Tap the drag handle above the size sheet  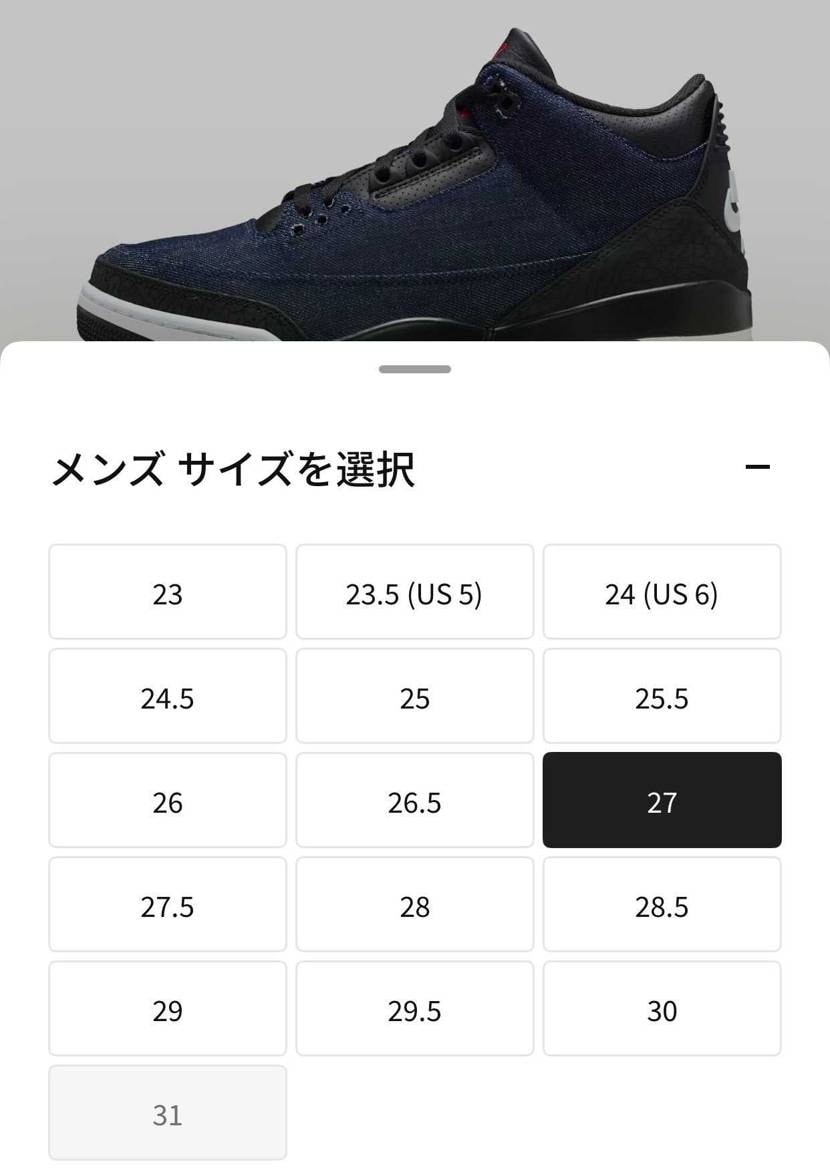point(414,369)
